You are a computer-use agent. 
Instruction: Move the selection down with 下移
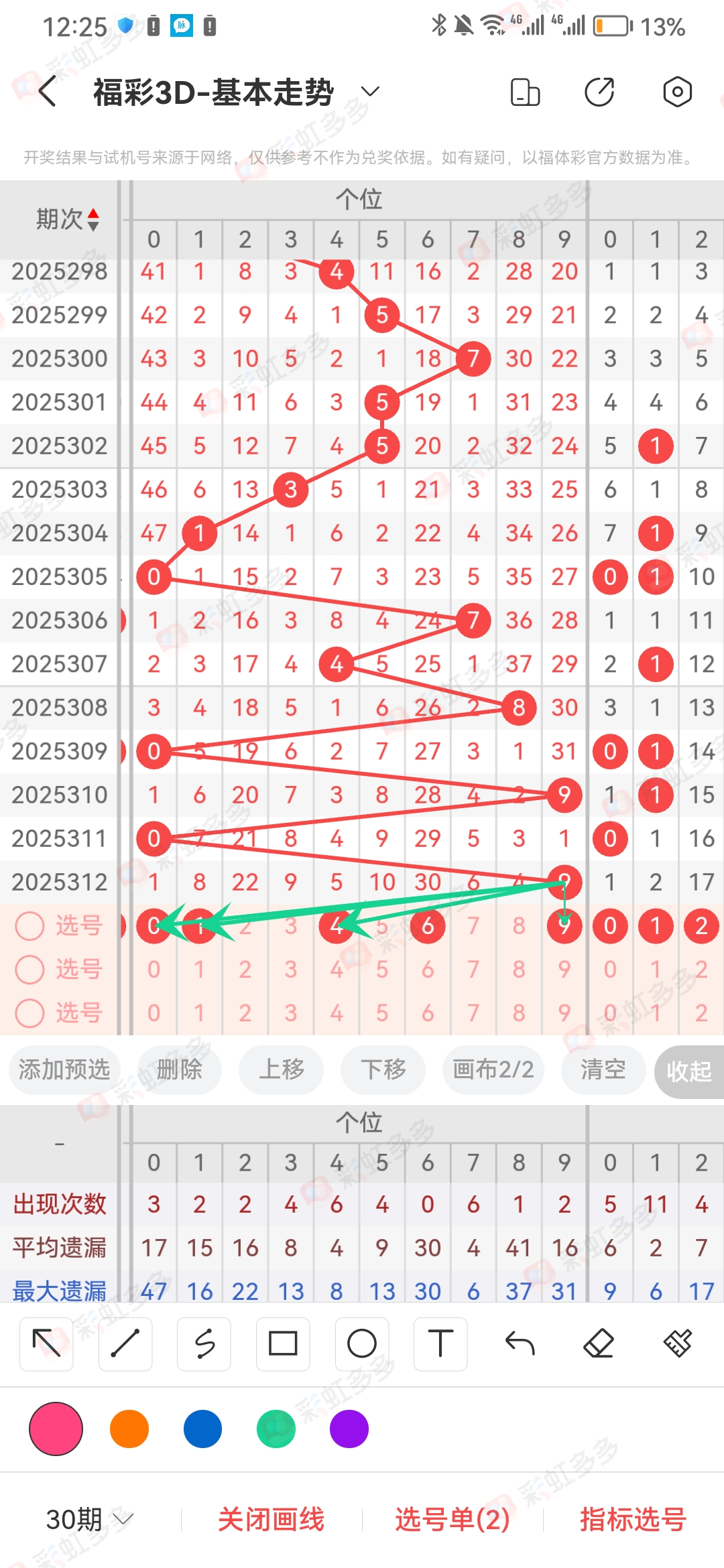click(x=383, y=1069)
